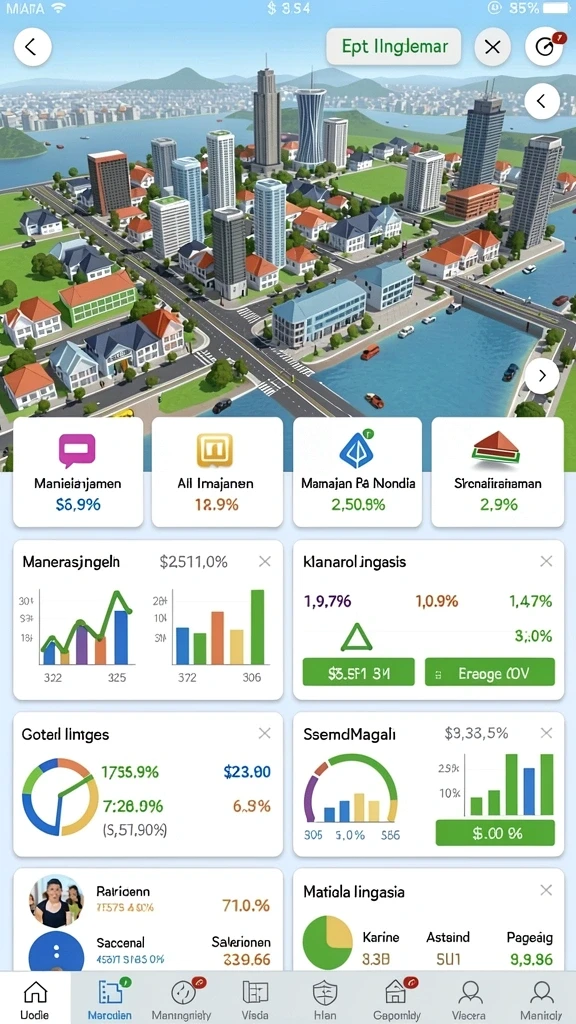This screenshot has height=1024, width=576.
Task: Tap the green $.00 % button
Action: [494, 833]
